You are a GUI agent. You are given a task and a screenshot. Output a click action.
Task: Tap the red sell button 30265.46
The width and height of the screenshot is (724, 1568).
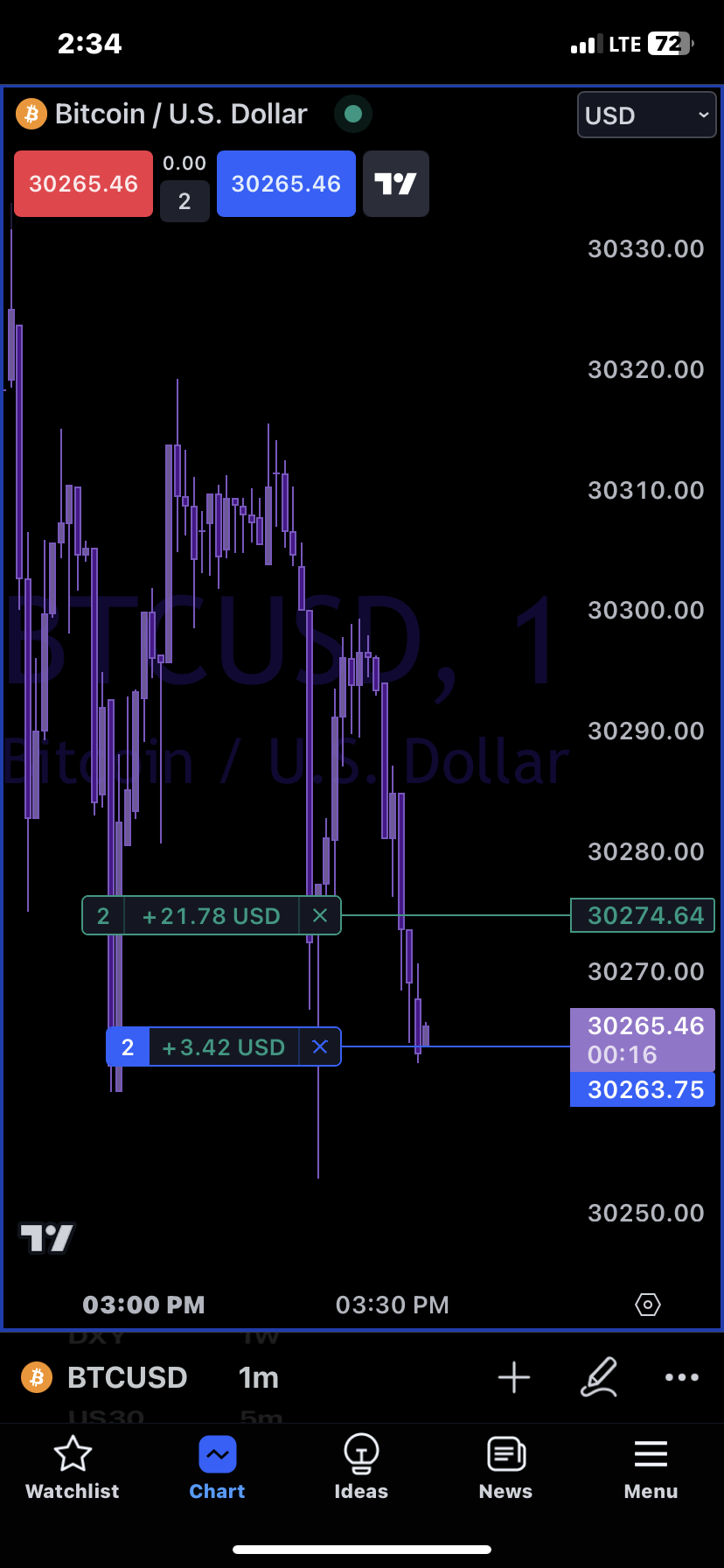pyautogui.click(x=83, y=184)
